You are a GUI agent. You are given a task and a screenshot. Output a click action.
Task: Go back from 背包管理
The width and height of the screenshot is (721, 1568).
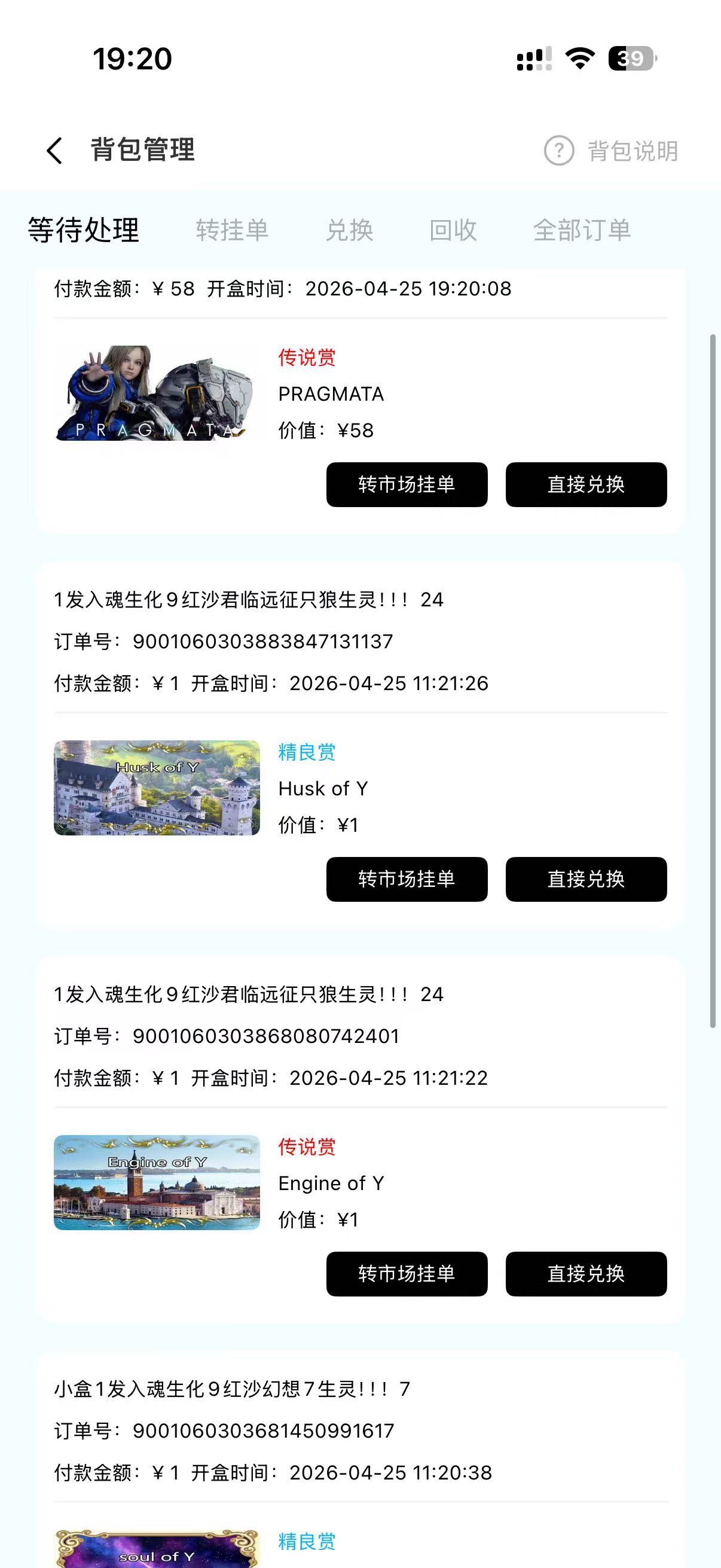coord(55,150)
